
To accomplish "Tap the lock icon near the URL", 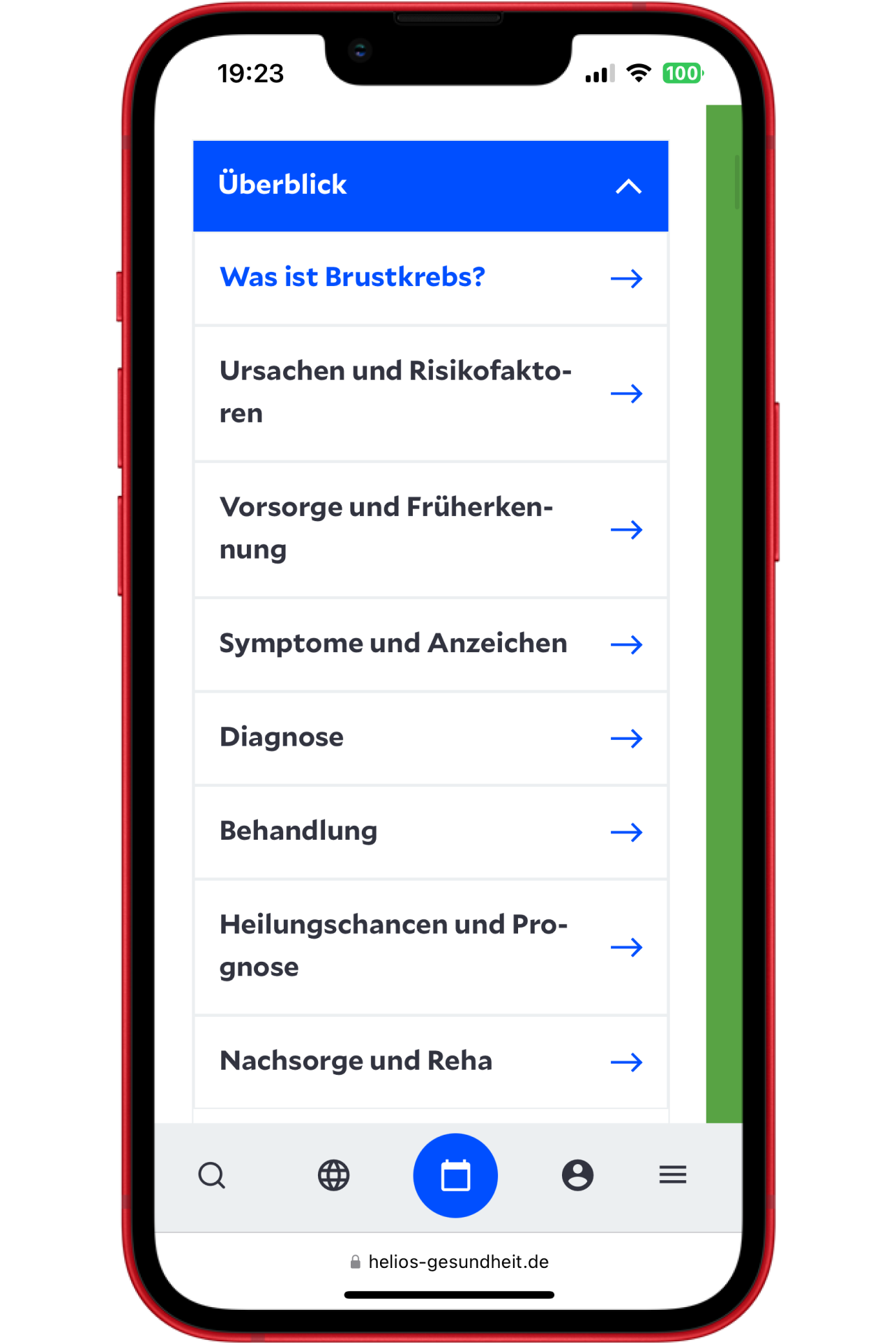I will point(353,1261).
